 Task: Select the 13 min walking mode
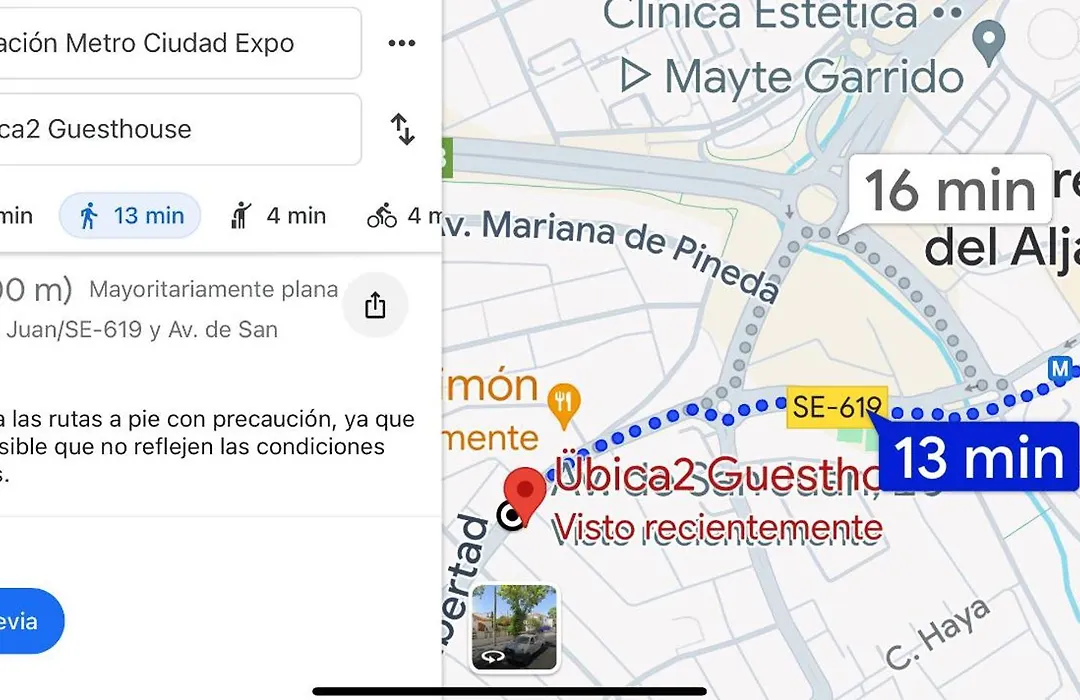(131, 215)
